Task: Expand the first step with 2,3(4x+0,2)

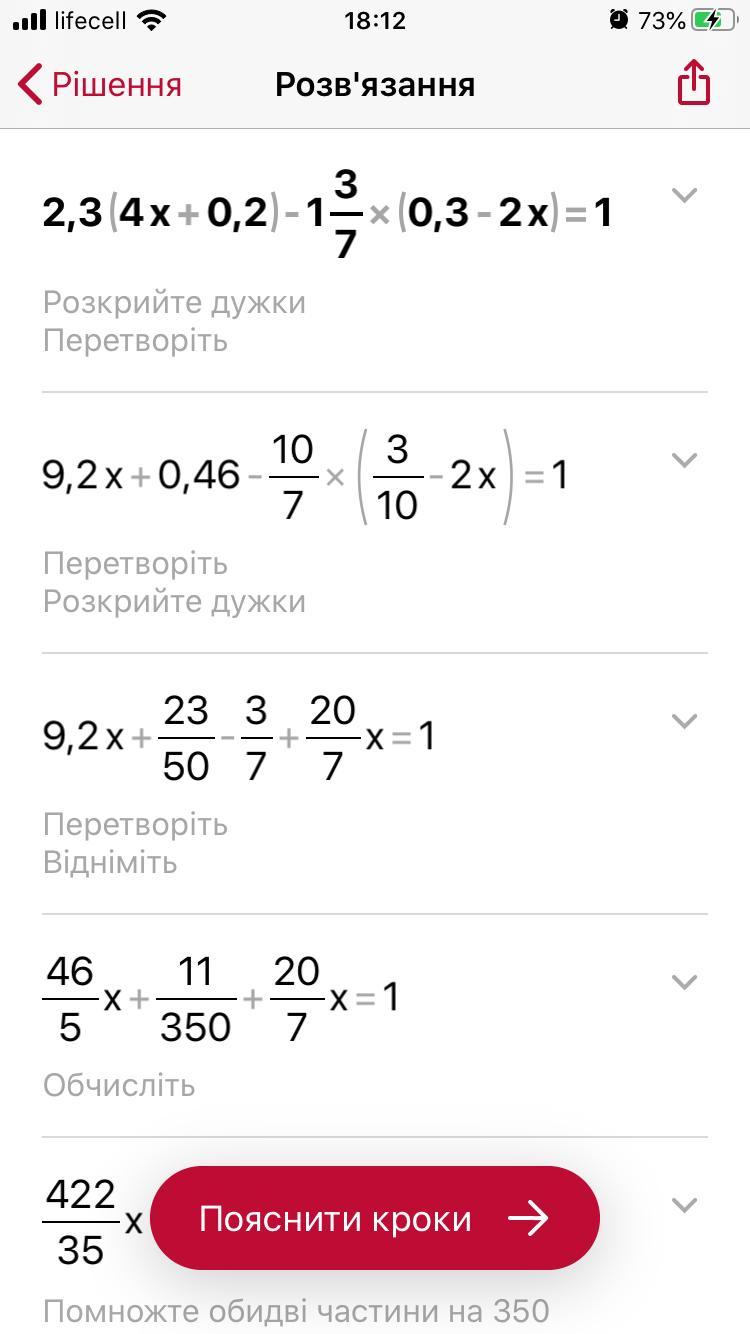Action: 684,195
